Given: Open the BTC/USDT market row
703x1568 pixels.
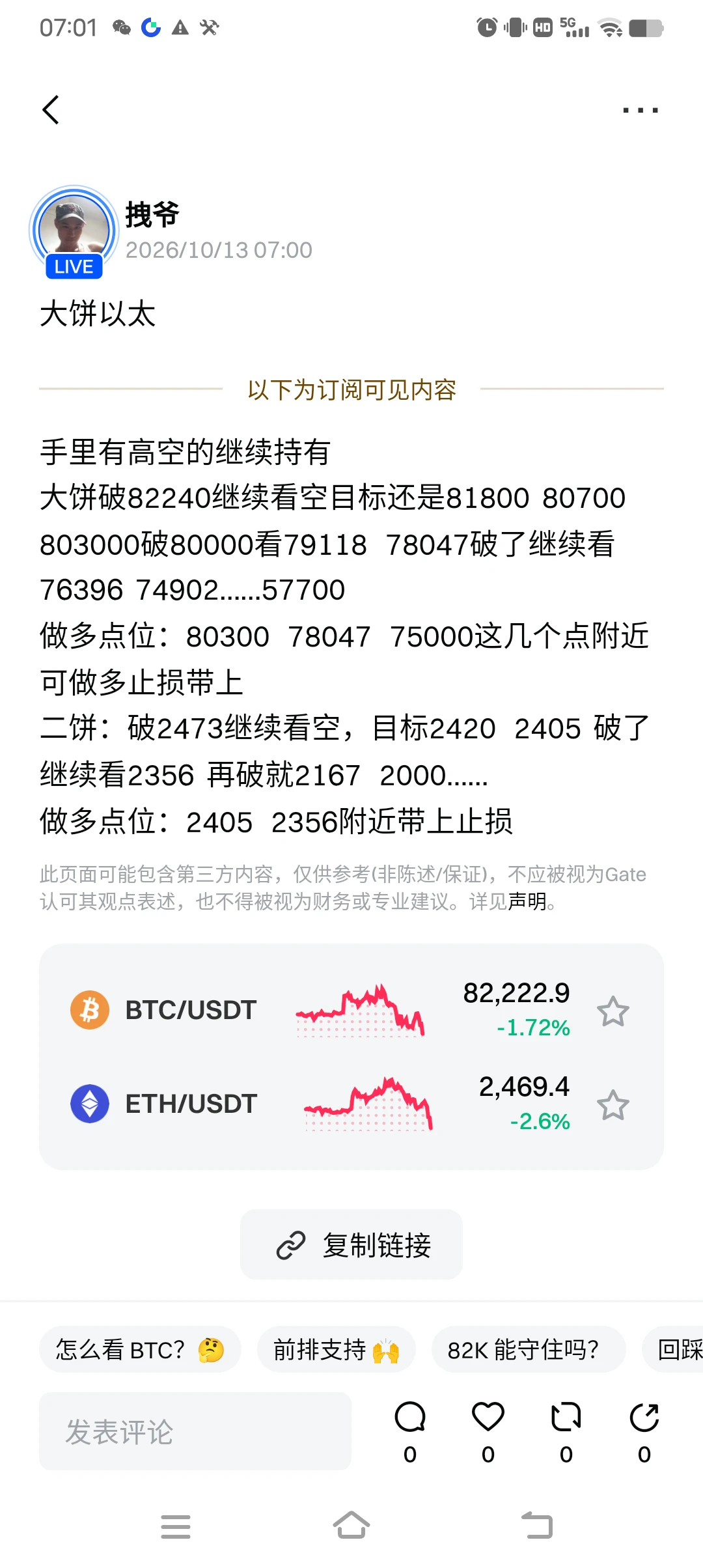Looking at the screenshot, I should [351, 1011].
